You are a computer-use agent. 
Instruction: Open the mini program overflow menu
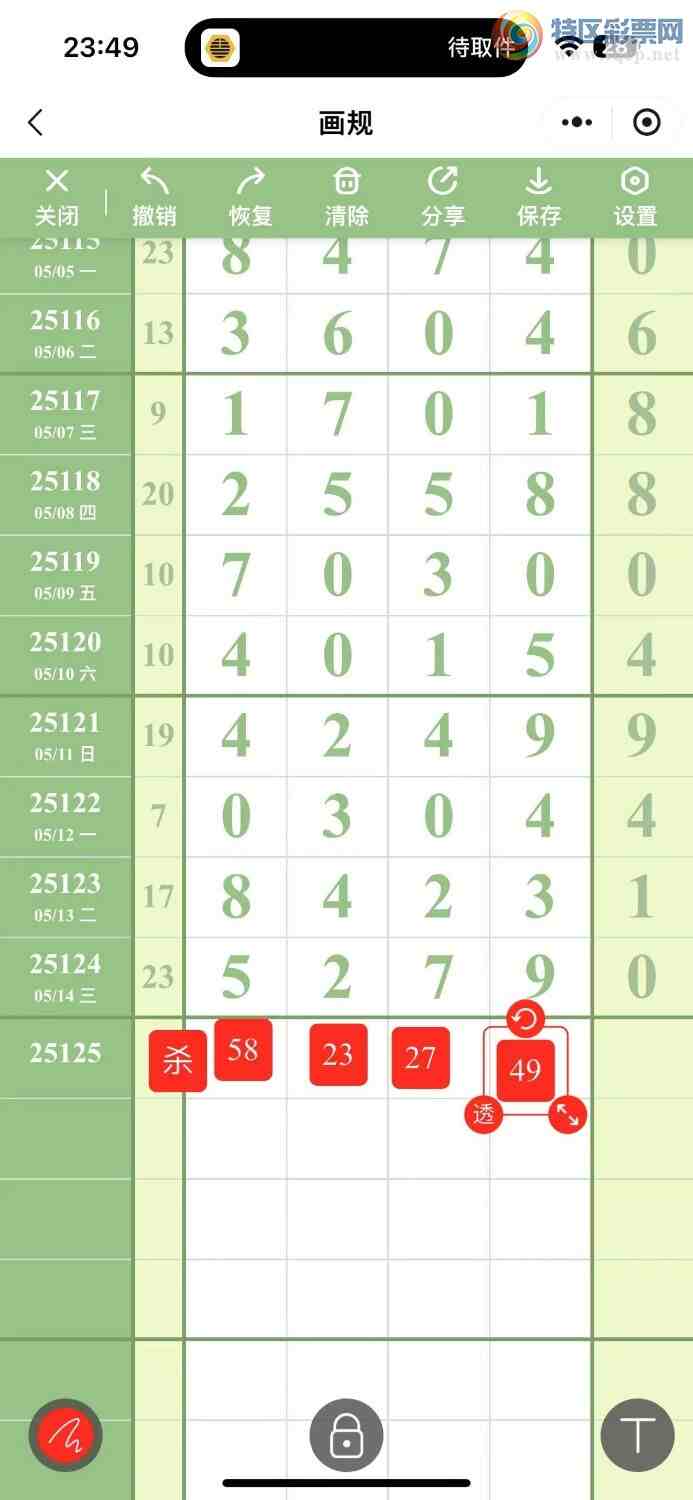[577, 123]
